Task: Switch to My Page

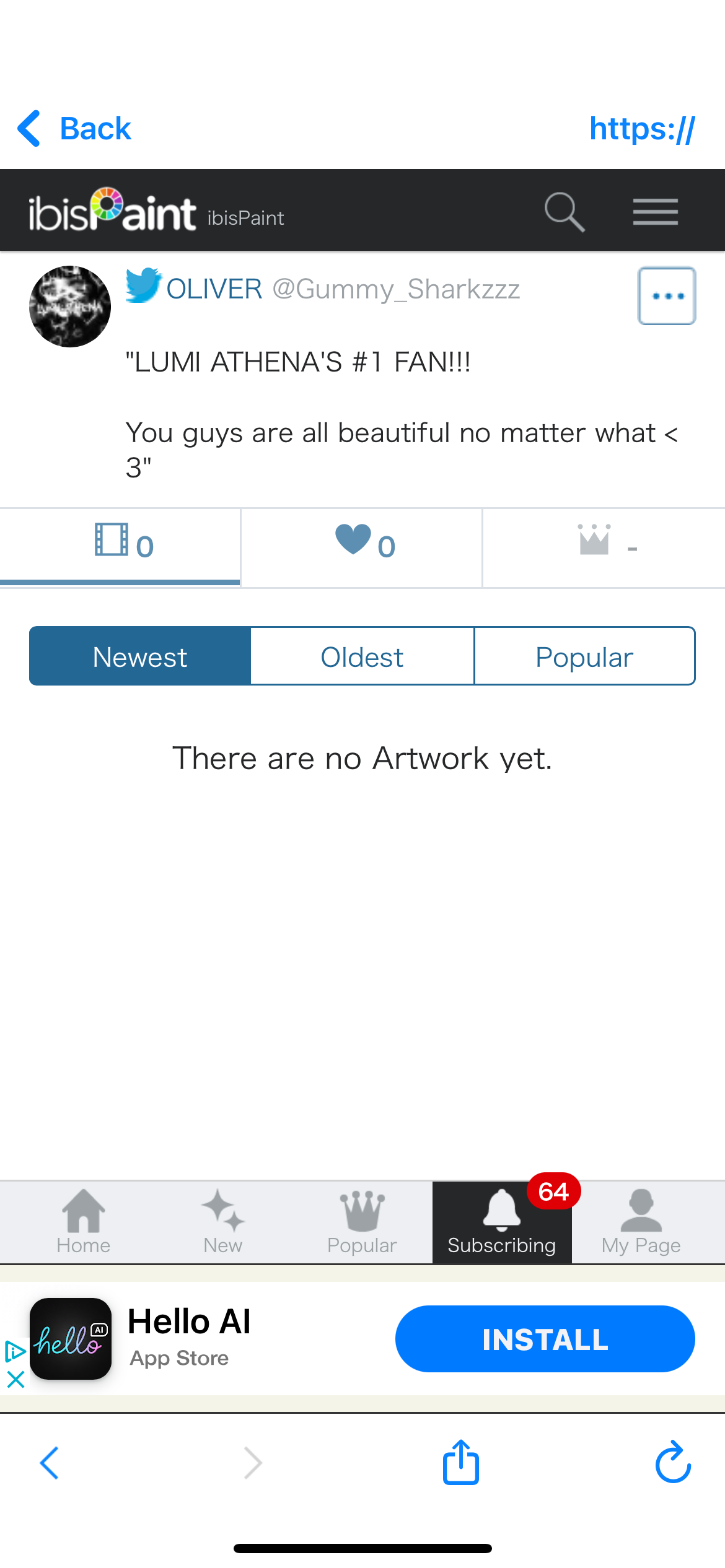Action: pyautogui.click(x=641, y=1221)
